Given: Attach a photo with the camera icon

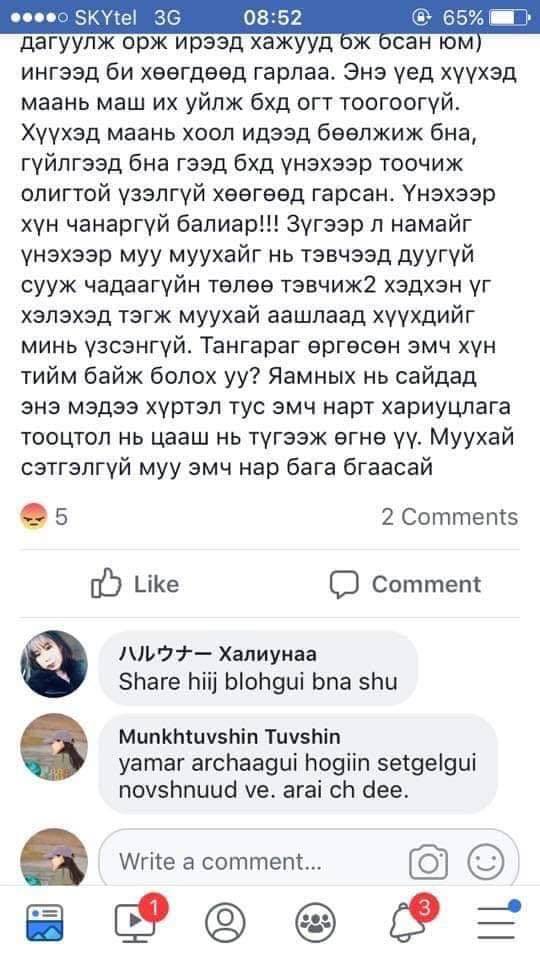Looking at the screenshot, I should tap(428, 862).
